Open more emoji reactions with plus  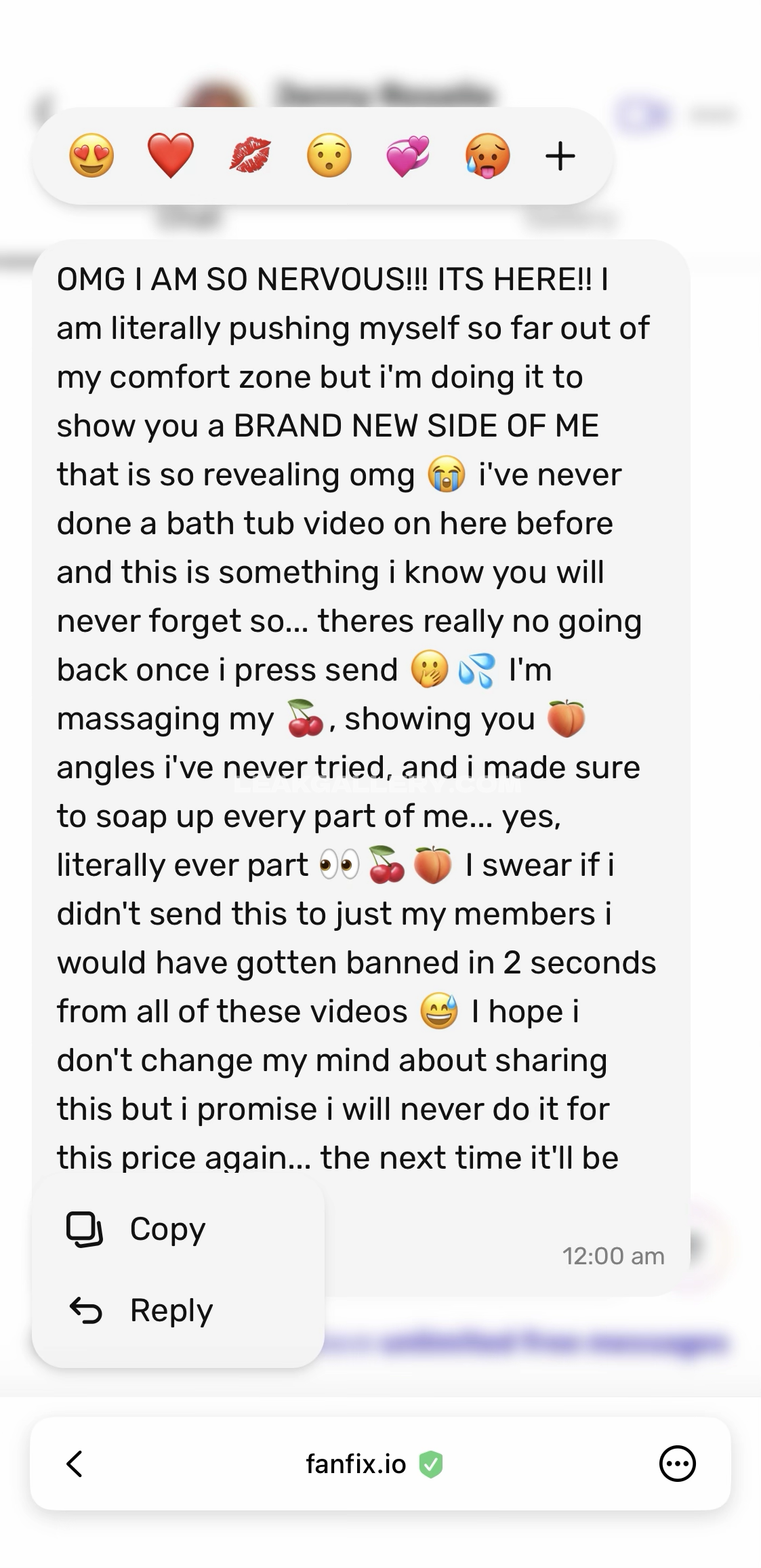click(560, 157)
